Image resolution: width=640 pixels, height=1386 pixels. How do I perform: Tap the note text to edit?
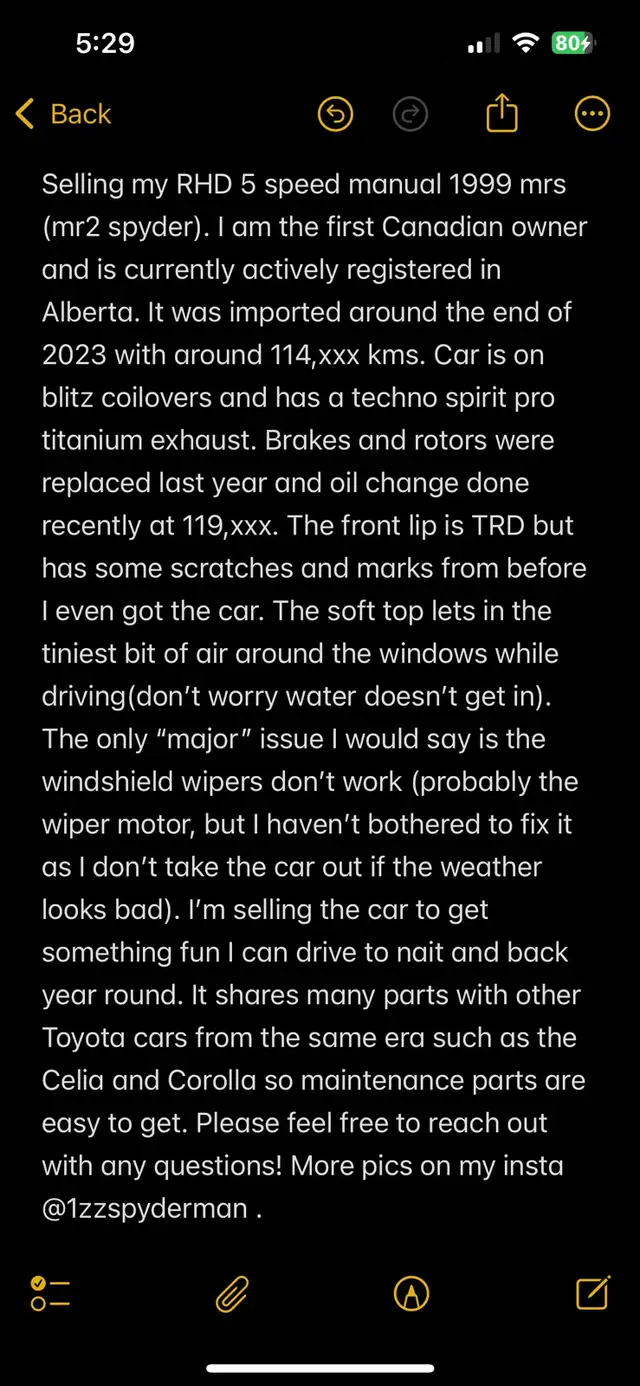coord(314,696)
